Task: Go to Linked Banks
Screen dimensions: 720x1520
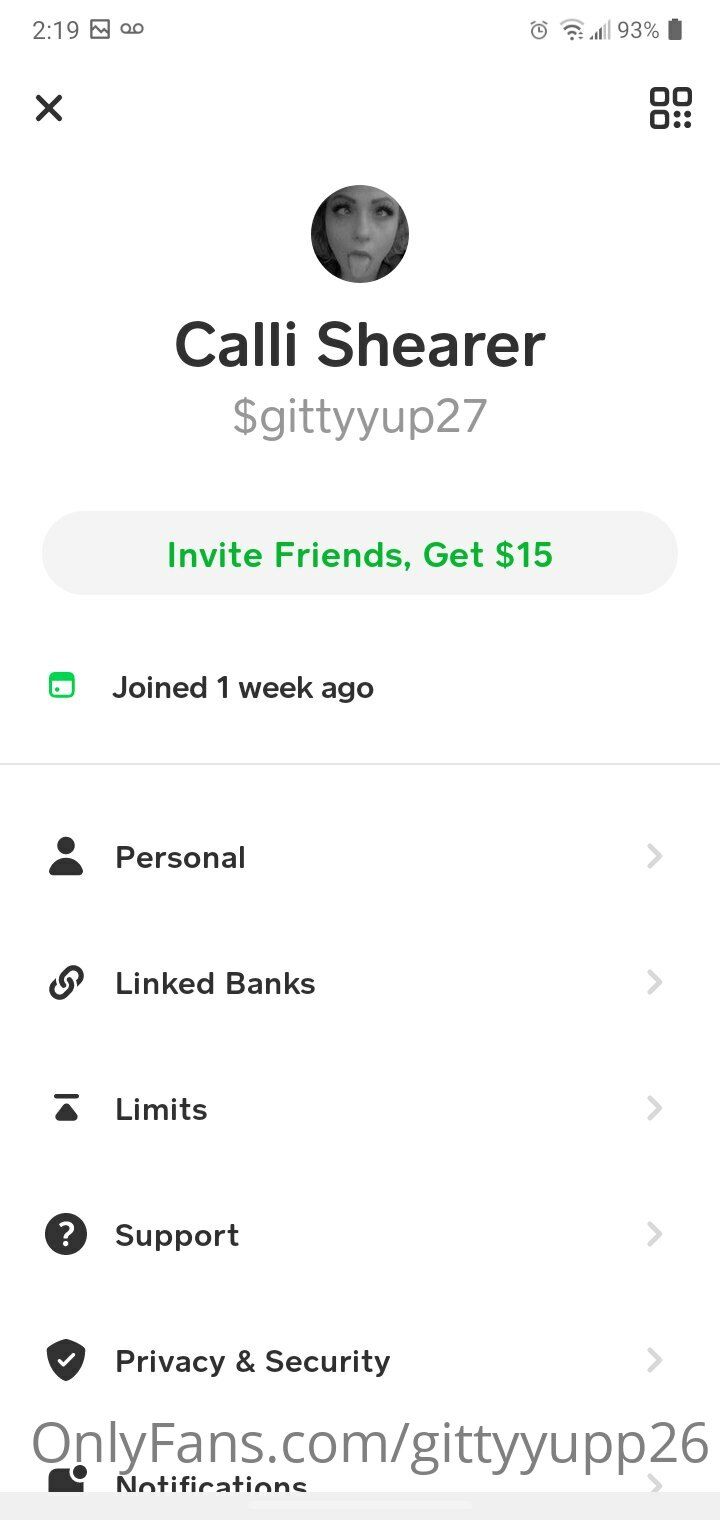Action: pyautogui.click(x=358, y=983)
